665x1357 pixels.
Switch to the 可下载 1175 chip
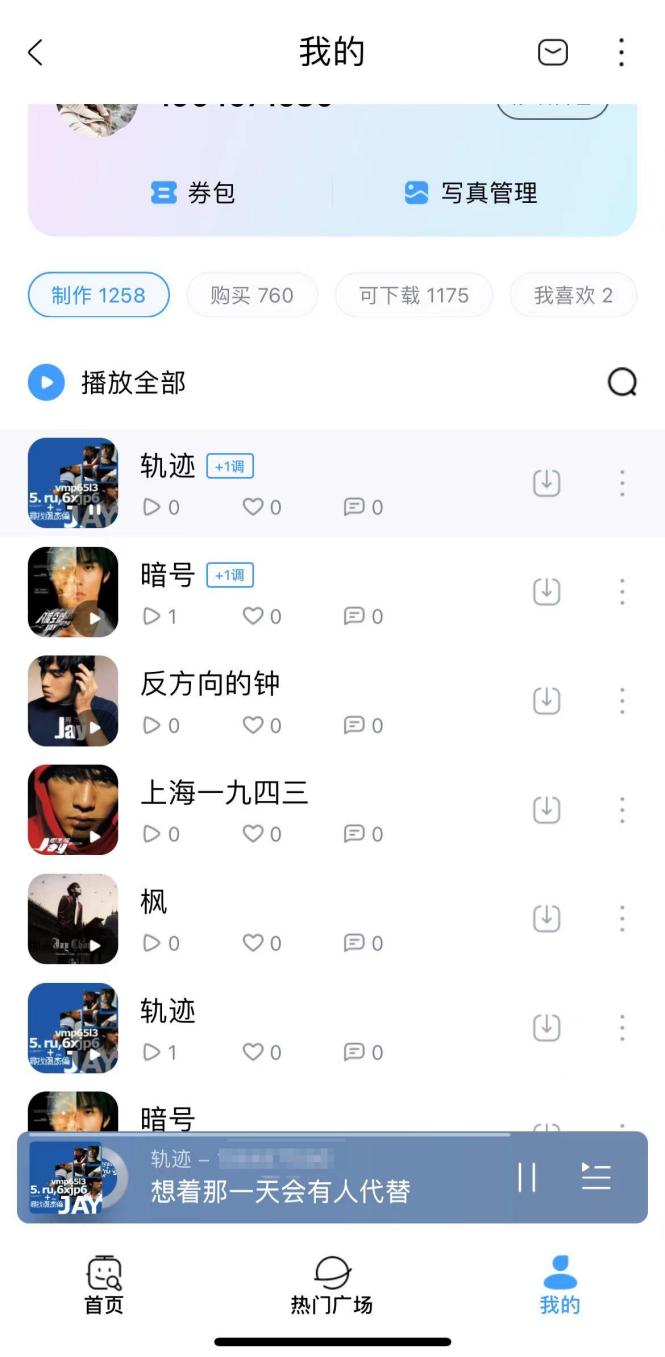click(414, 295)
